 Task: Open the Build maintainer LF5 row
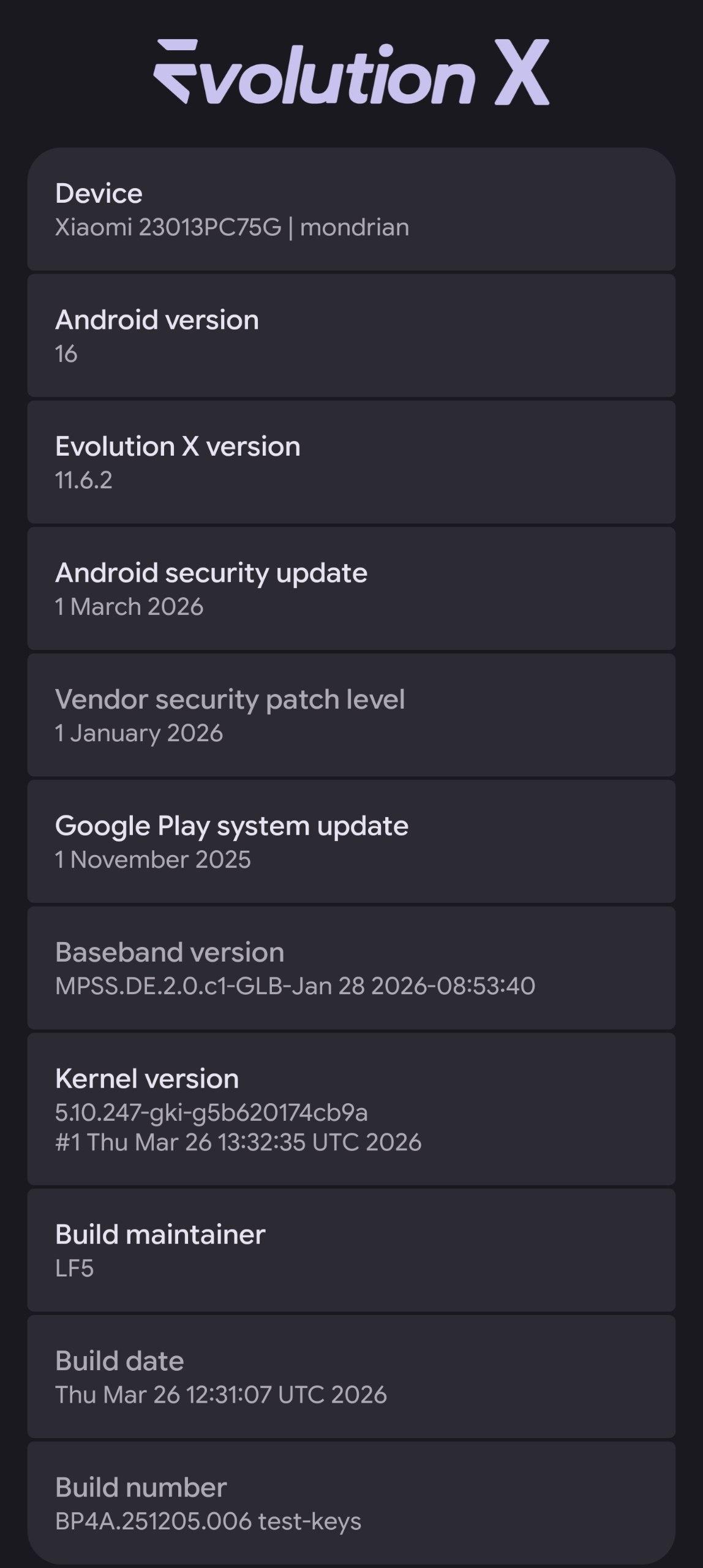351,1251
